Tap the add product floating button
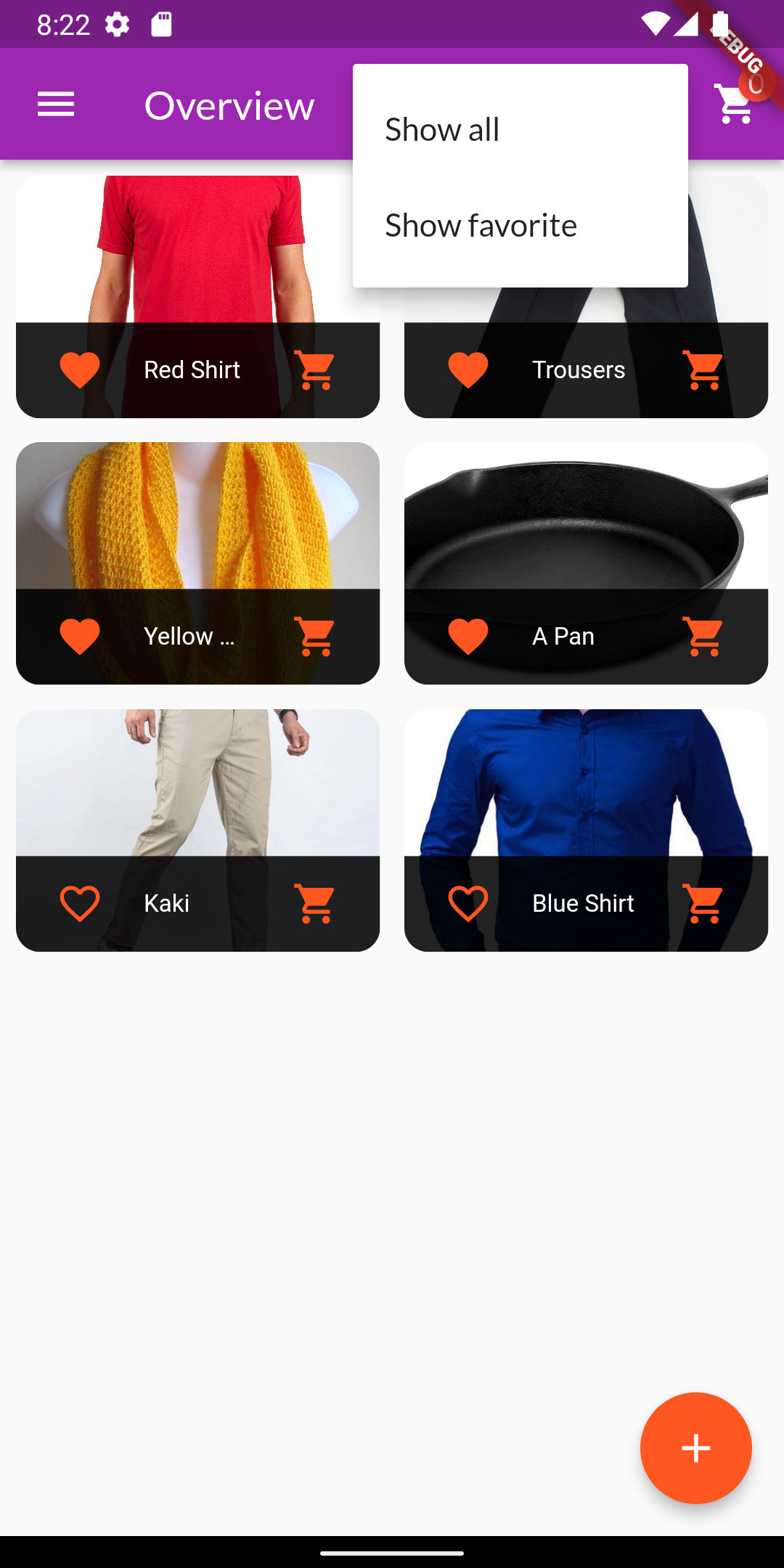The image size is (784, 1568). pos(695,1449)
